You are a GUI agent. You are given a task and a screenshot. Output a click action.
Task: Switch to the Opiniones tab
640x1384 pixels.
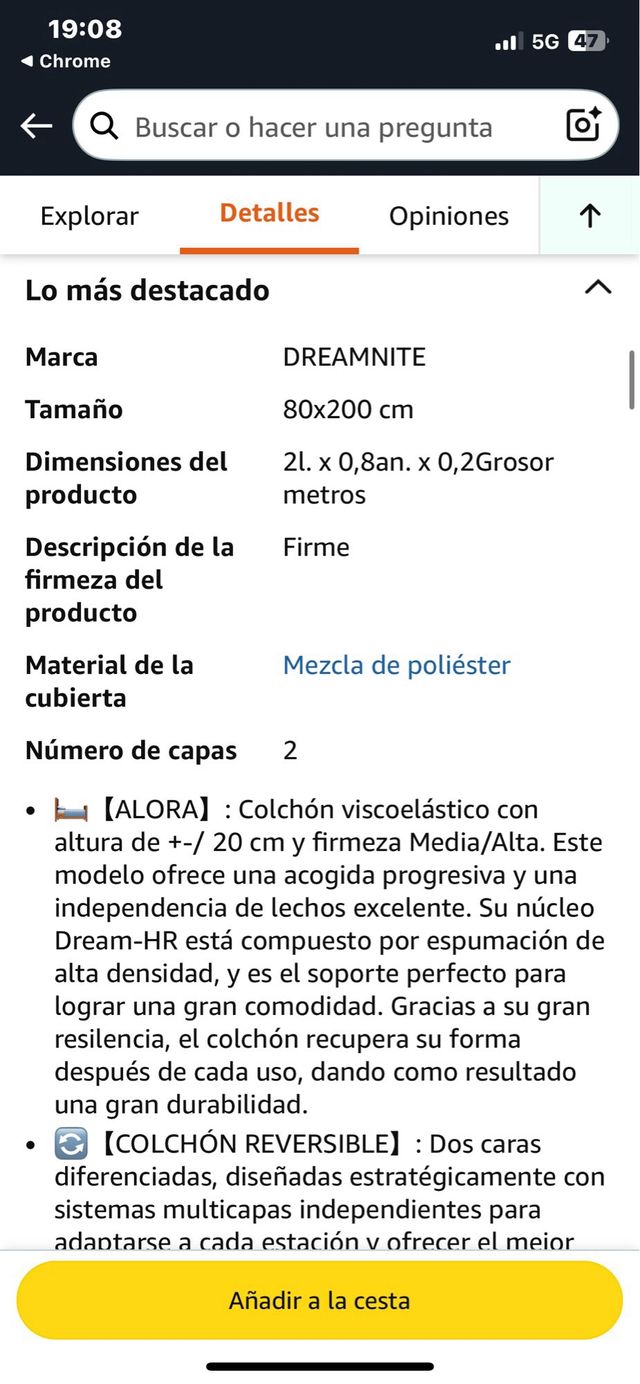tap(448, 216)
